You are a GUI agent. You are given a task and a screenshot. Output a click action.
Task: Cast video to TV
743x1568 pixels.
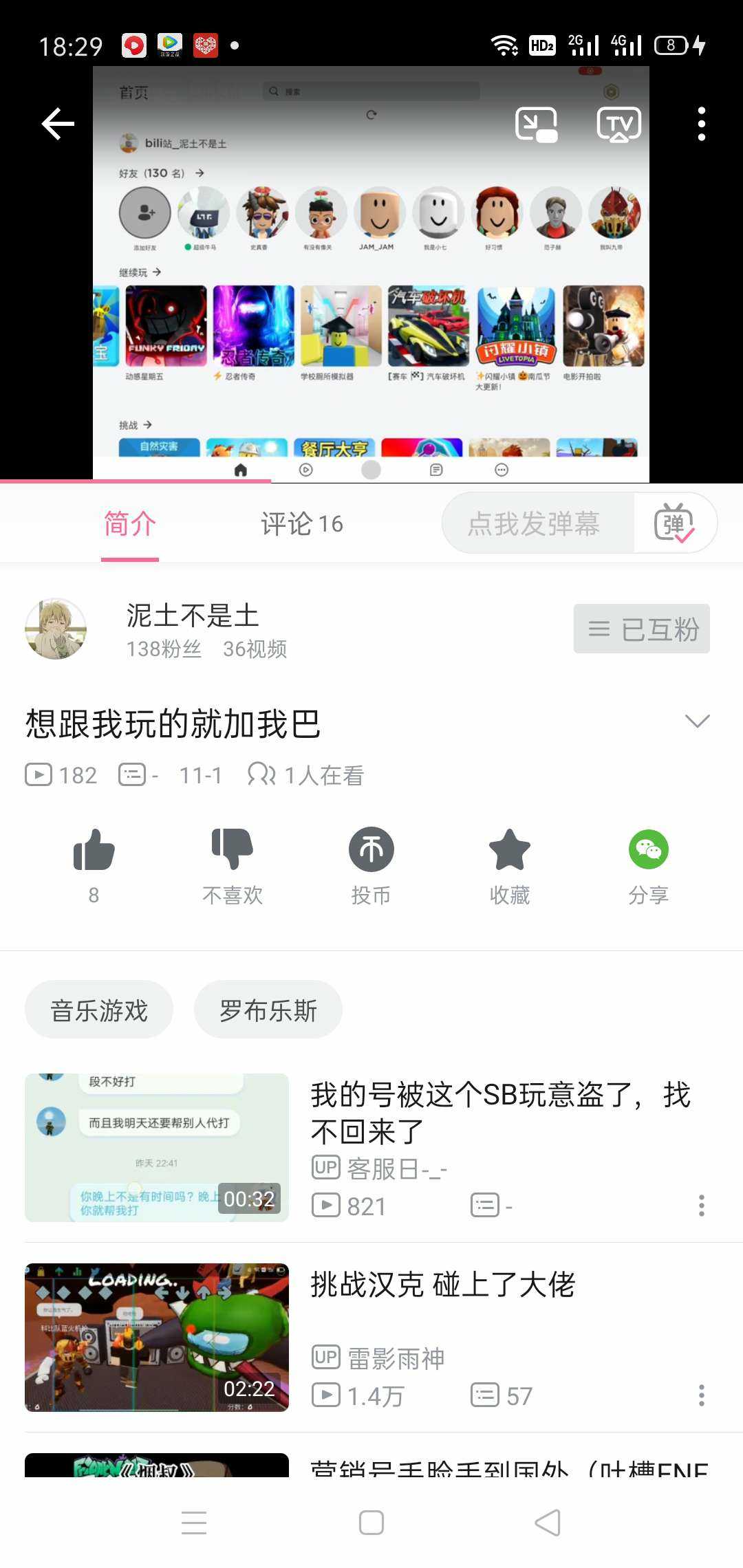(x=618, y=124)
